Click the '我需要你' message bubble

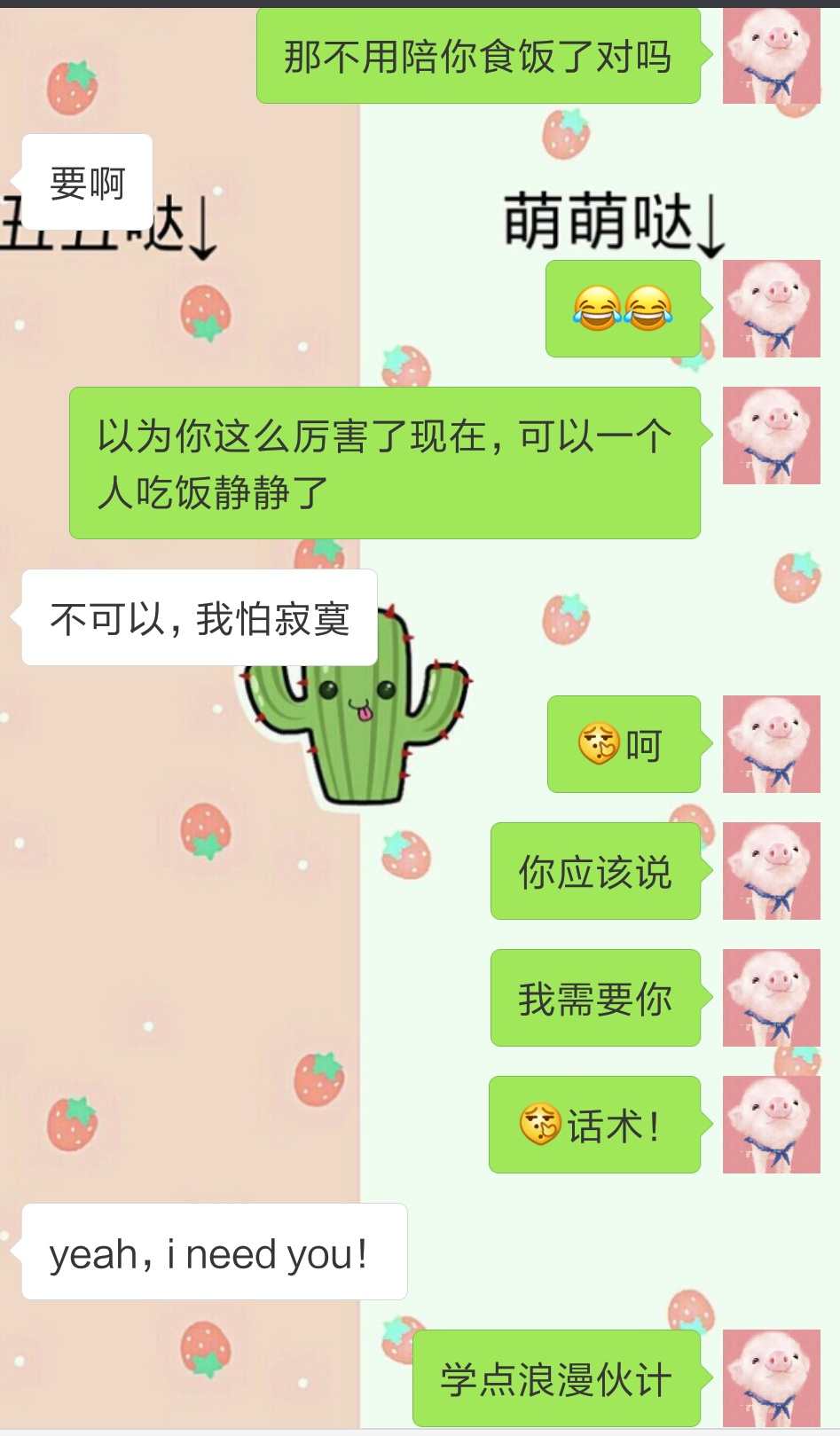(594, 998)
